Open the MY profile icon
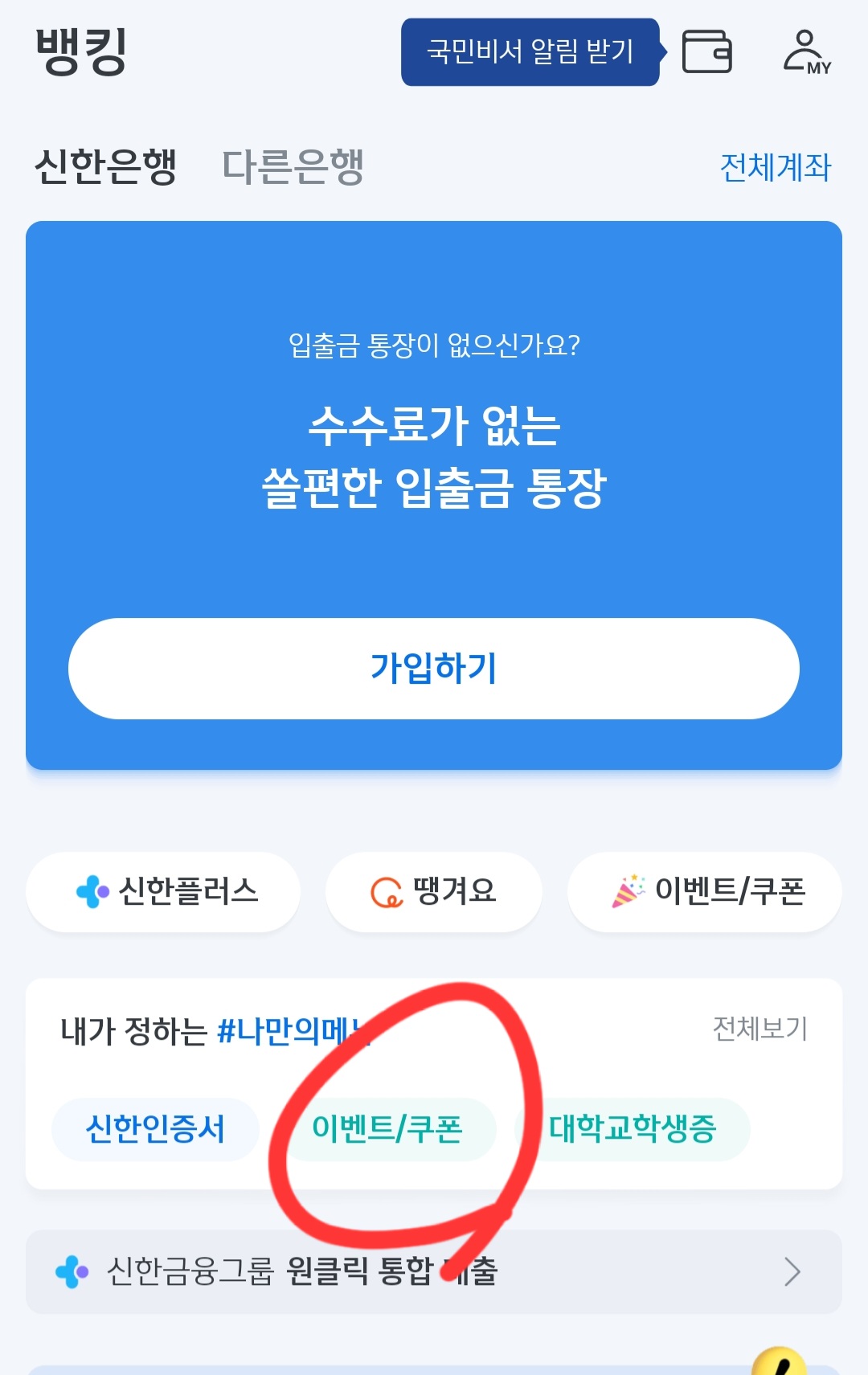The height and width of the screenshot is (1375, 868). click(806, 52)
